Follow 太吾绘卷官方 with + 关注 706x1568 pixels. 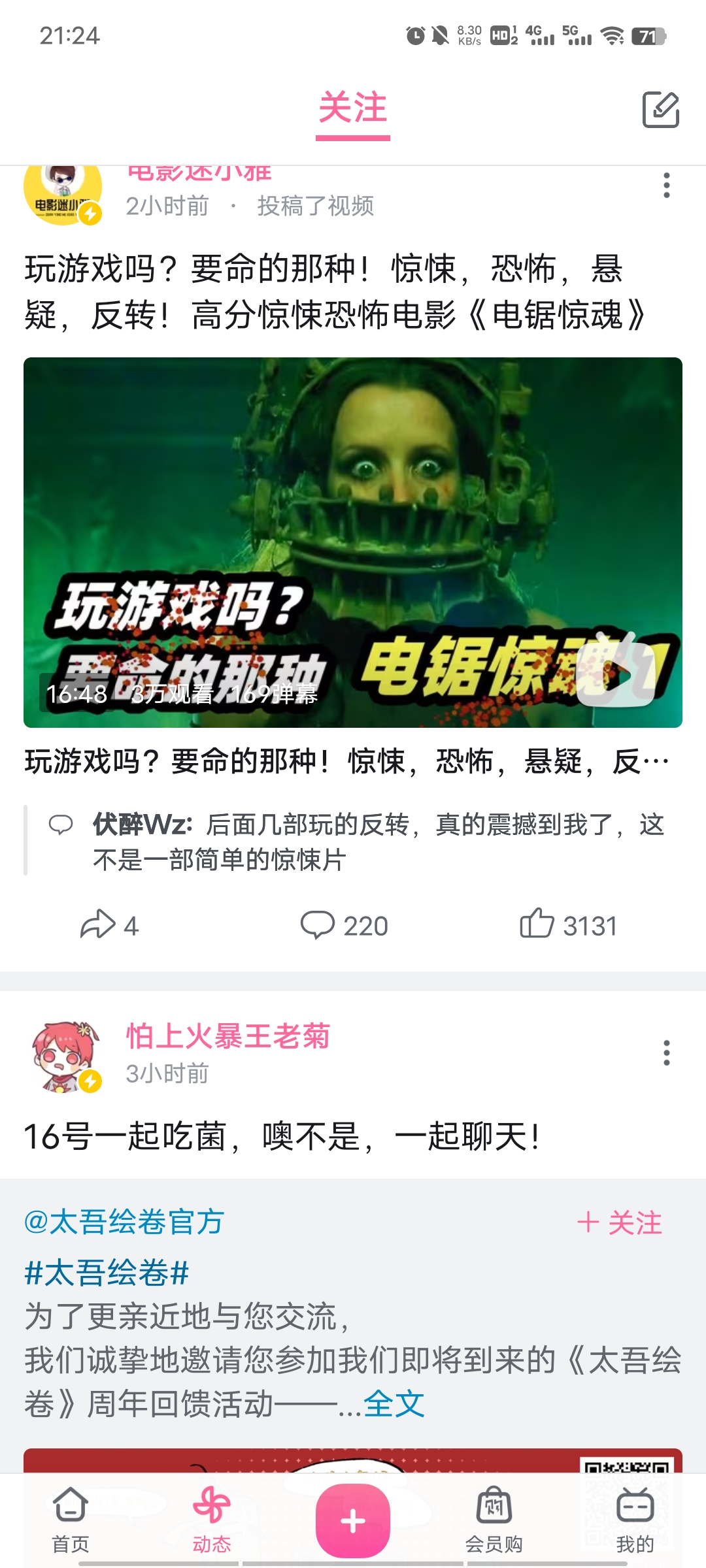click(620, 1222)
